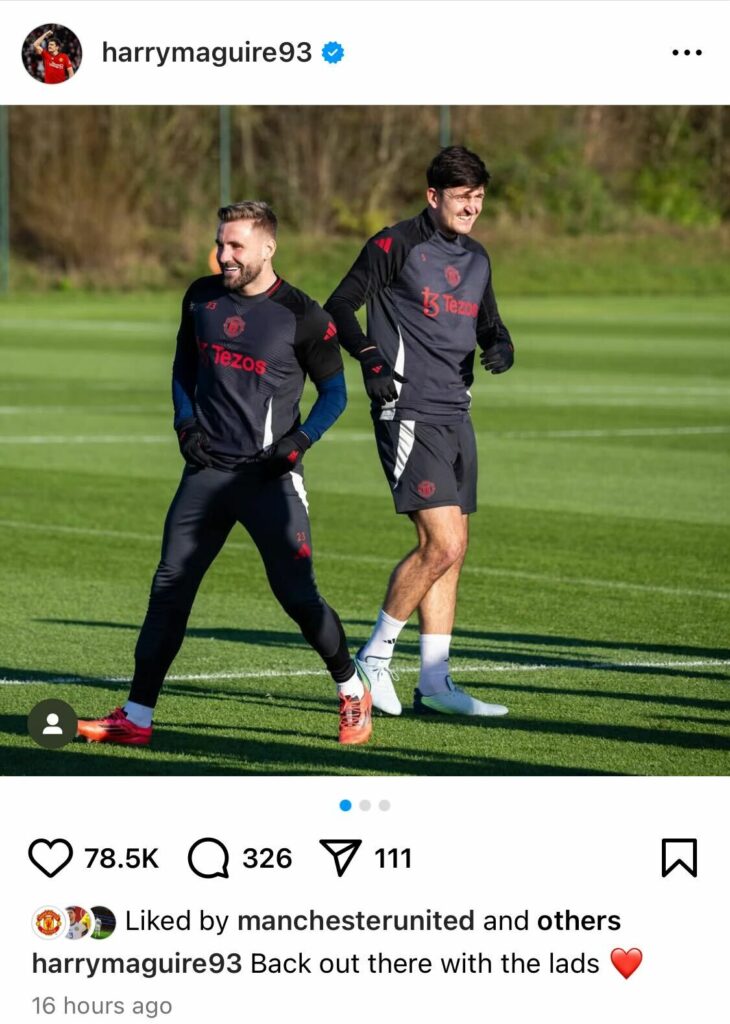730x1024 pixels.
Task: Open harrymaguire93's profile picture
Action: tap(51, 53)
